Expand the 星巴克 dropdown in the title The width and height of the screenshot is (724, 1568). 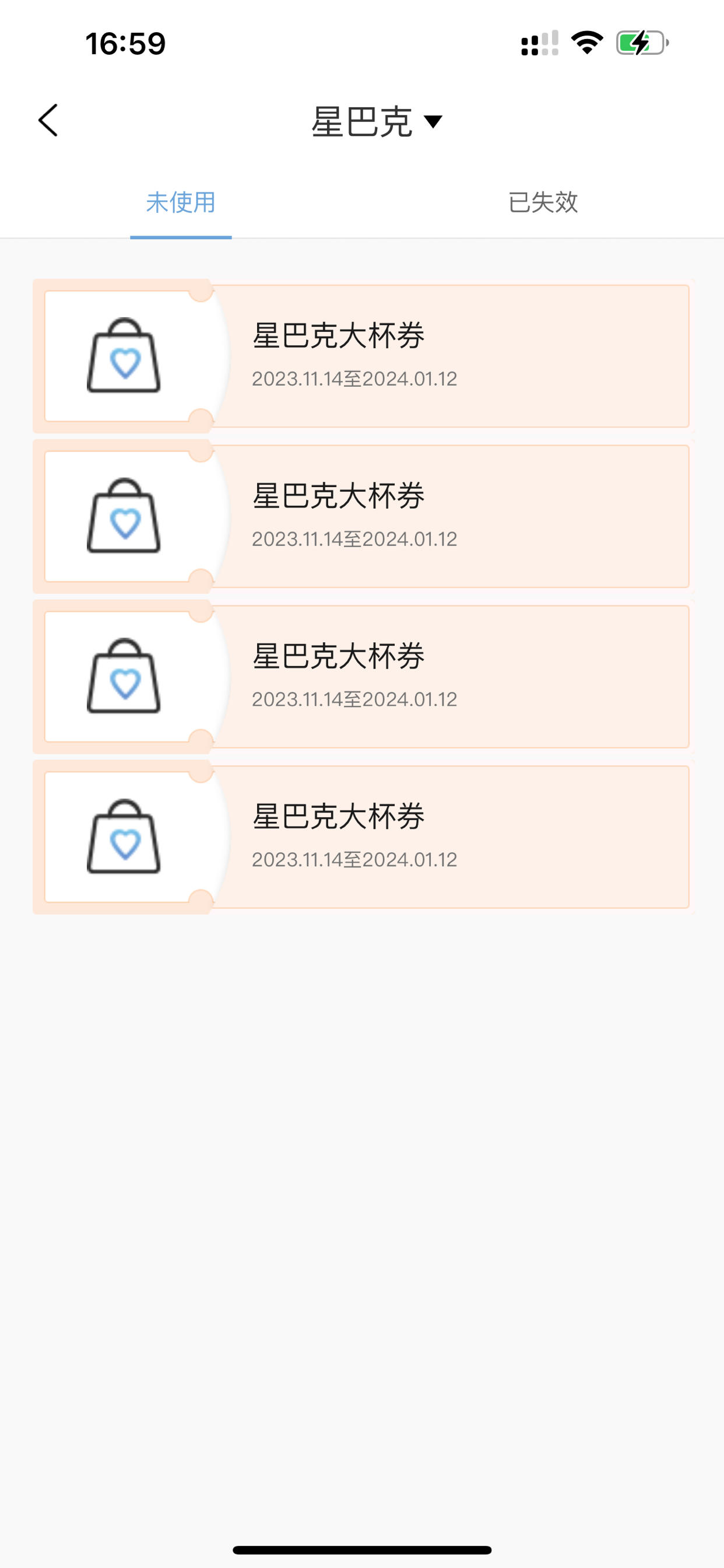(377, 121)
